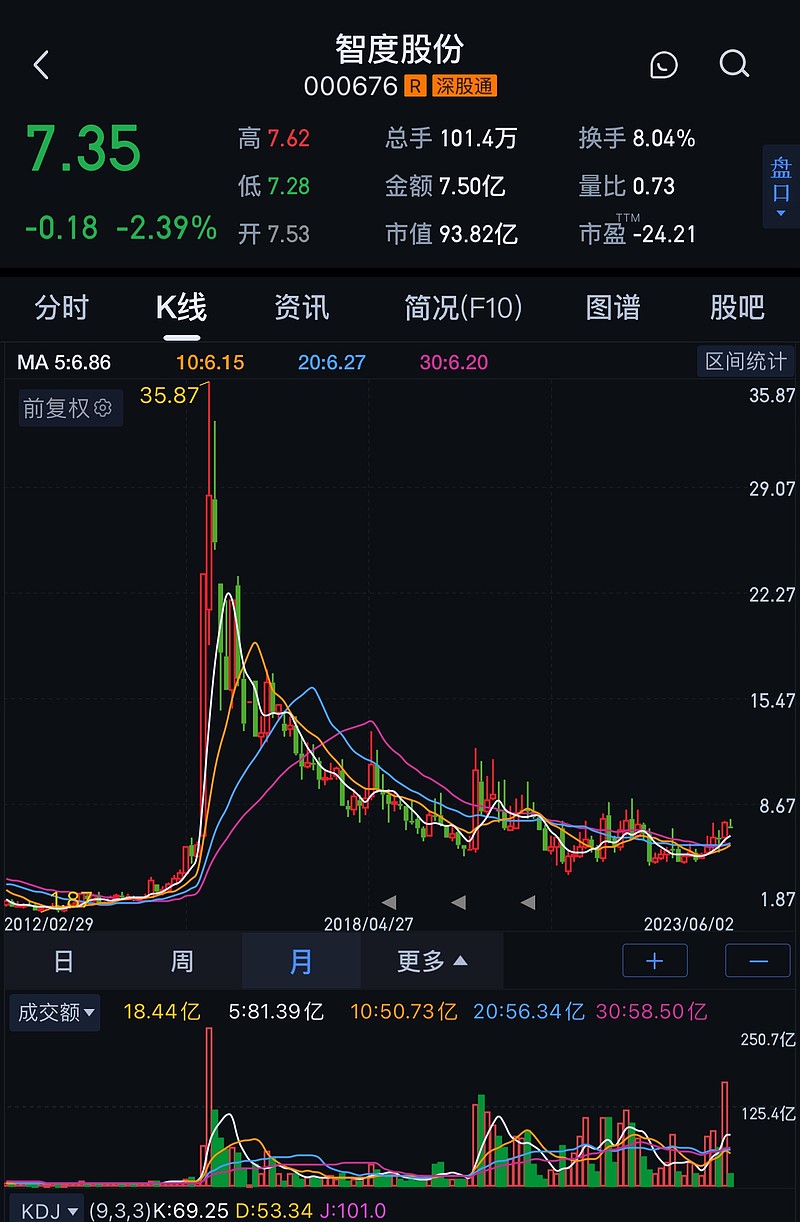This screenshot has width=800, height=1222.
Task: Open the 股吧 discussion tab
Action: click(x=734, y=309)
